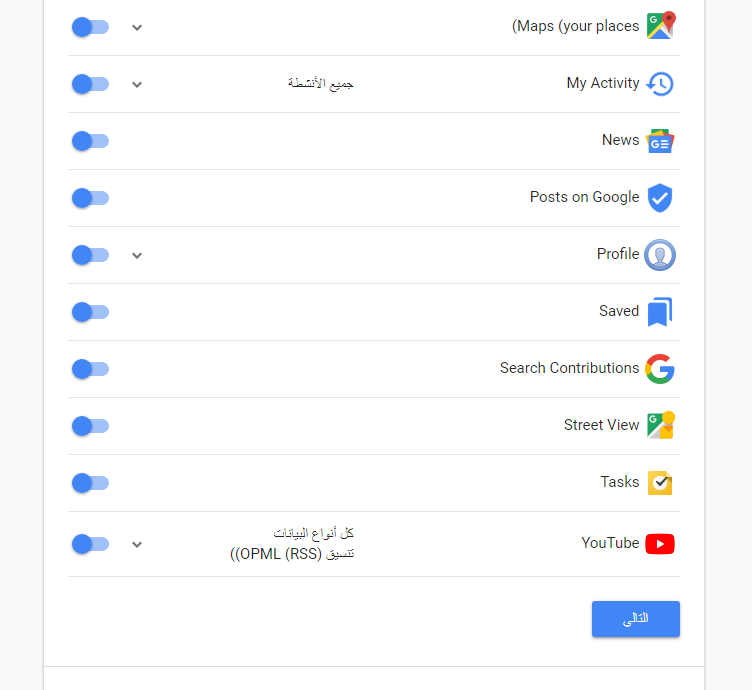Disable the News export switch
Screen dimensions: 752x690
click(90, 141)
